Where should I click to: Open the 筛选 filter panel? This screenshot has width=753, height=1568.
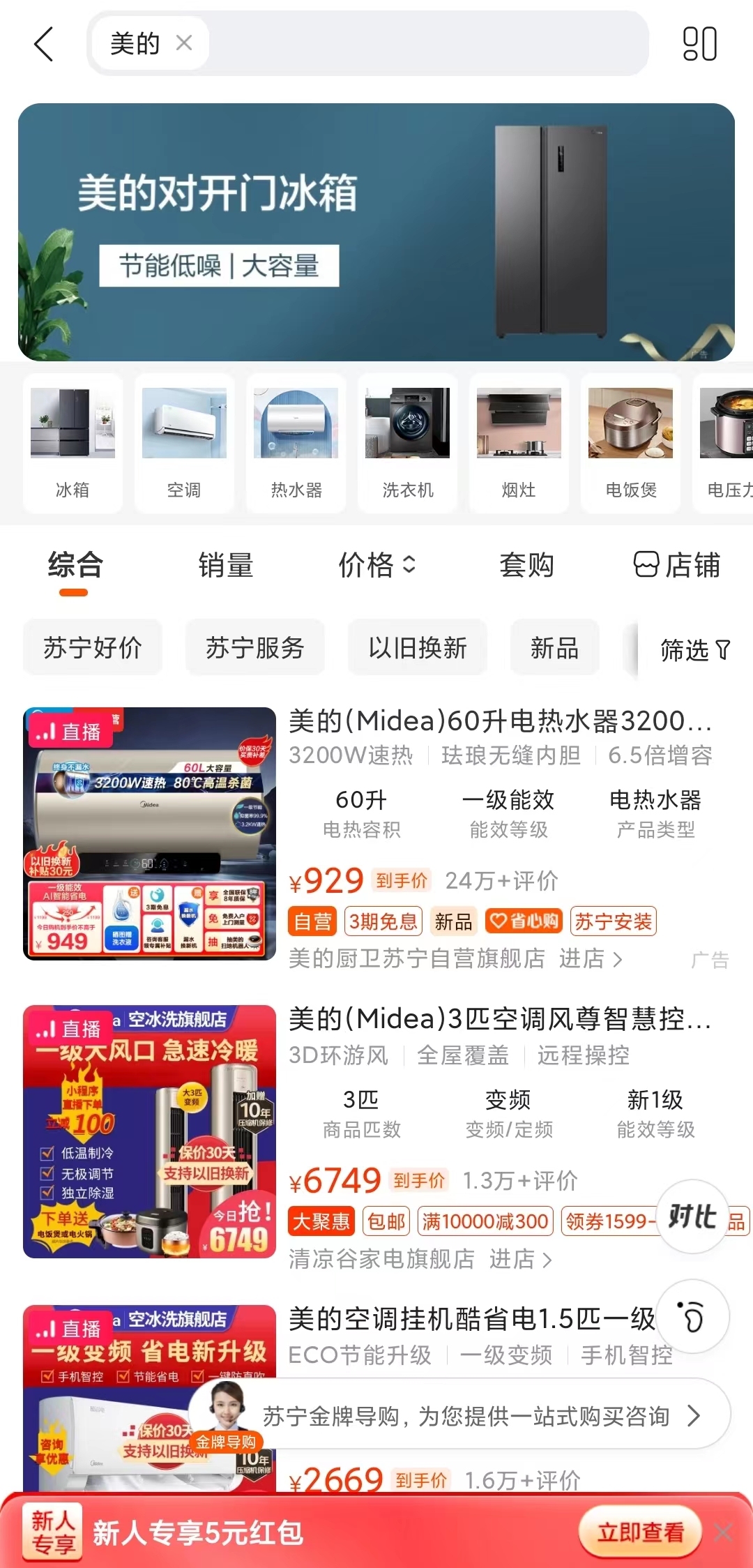pos(694,650)
